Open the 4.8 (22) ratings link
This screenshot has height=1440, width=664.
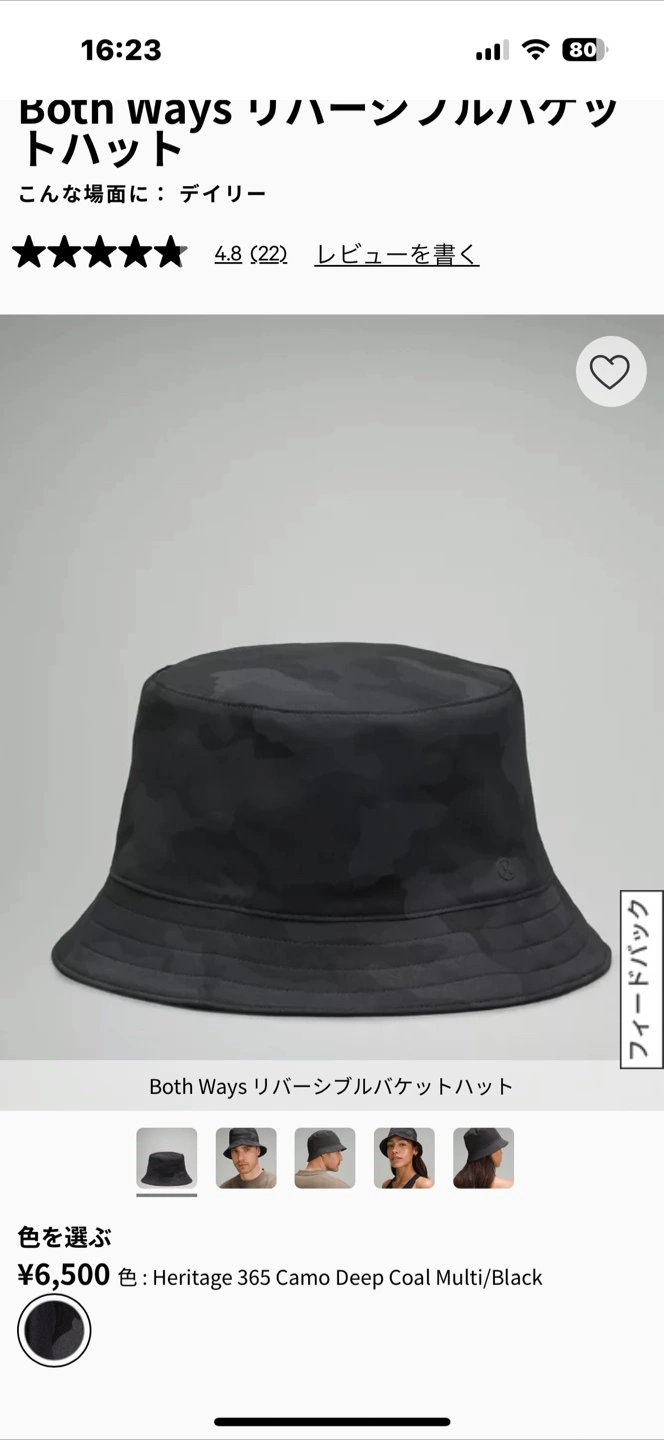click(250, 254)
